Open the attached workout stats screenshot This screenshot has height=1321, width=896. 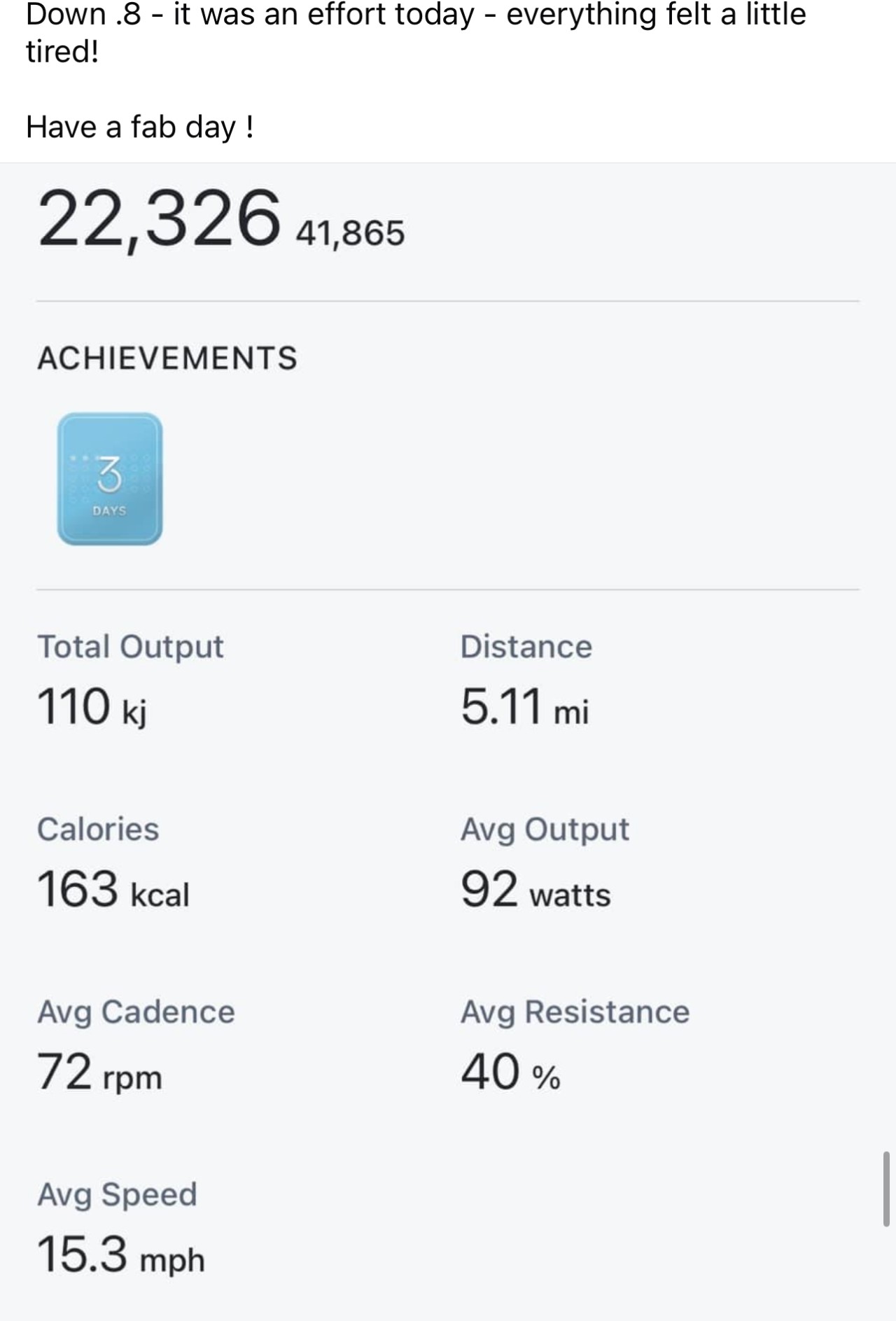(x=448, y=742)
